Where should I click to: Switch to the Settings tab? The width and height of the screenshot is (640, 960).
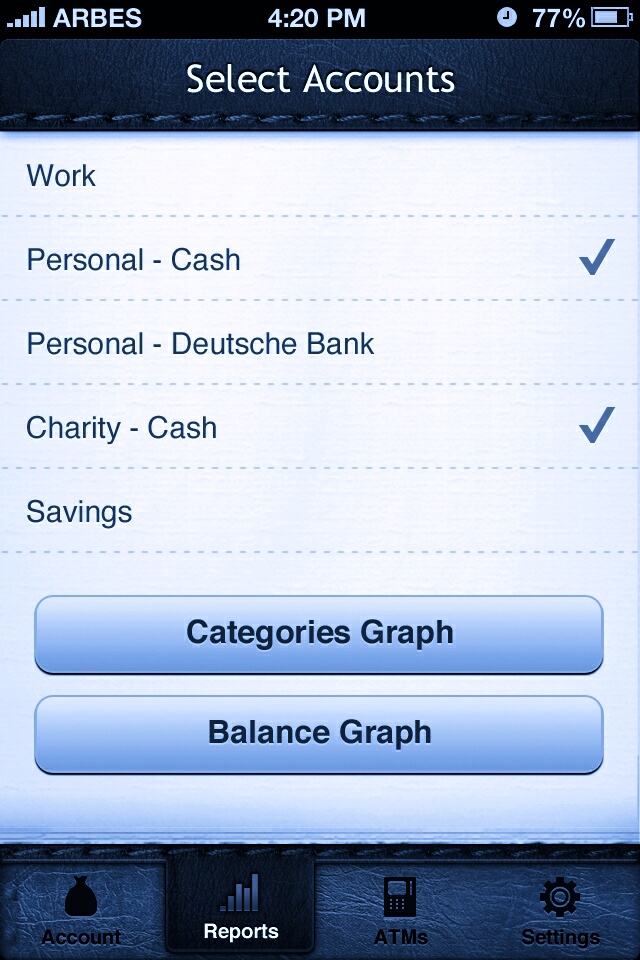pos(560,909)
